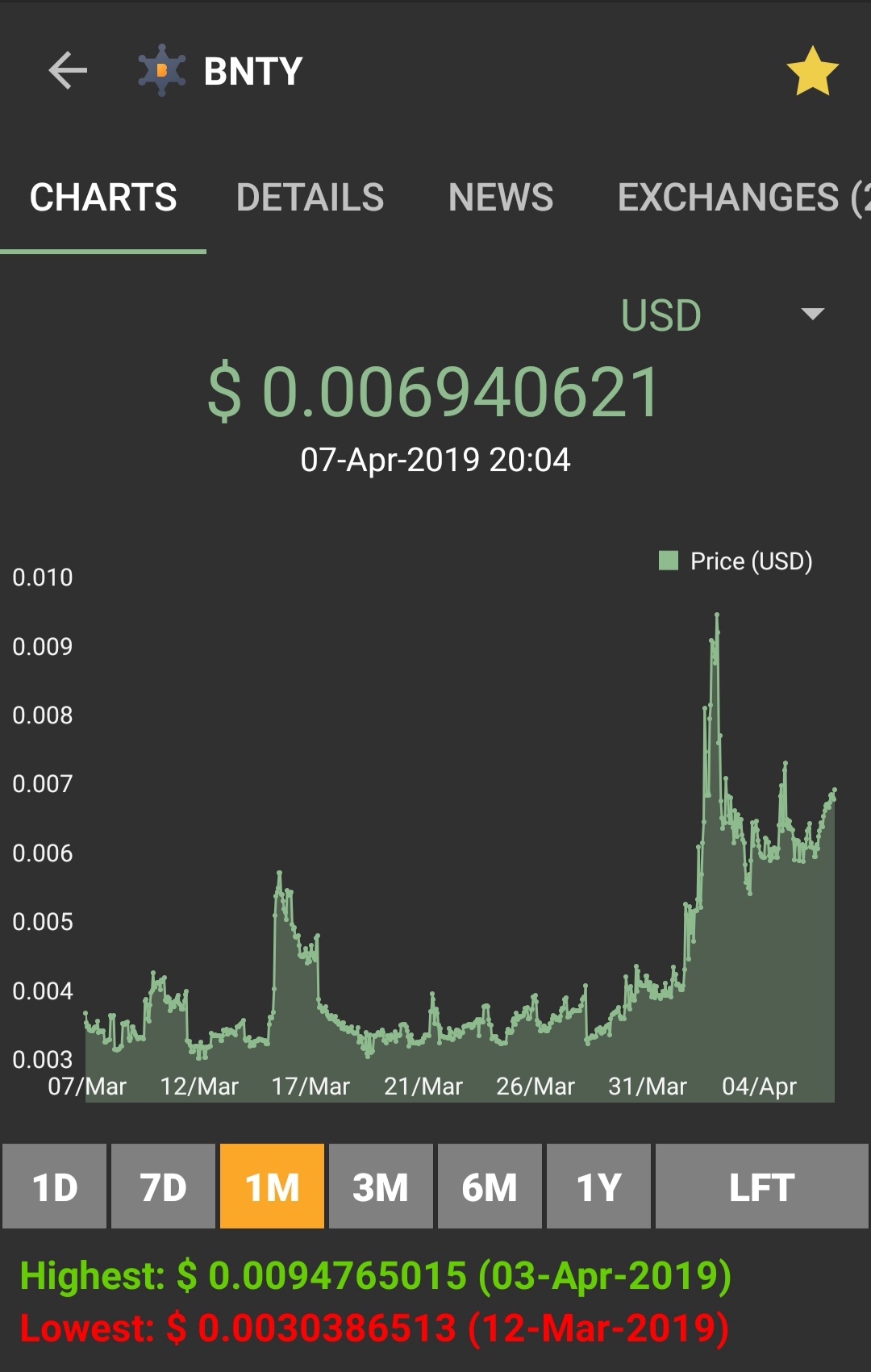Switch to the 3M chart view
This screenshot has height=1372, width=871.
(x=381, y=1186)
